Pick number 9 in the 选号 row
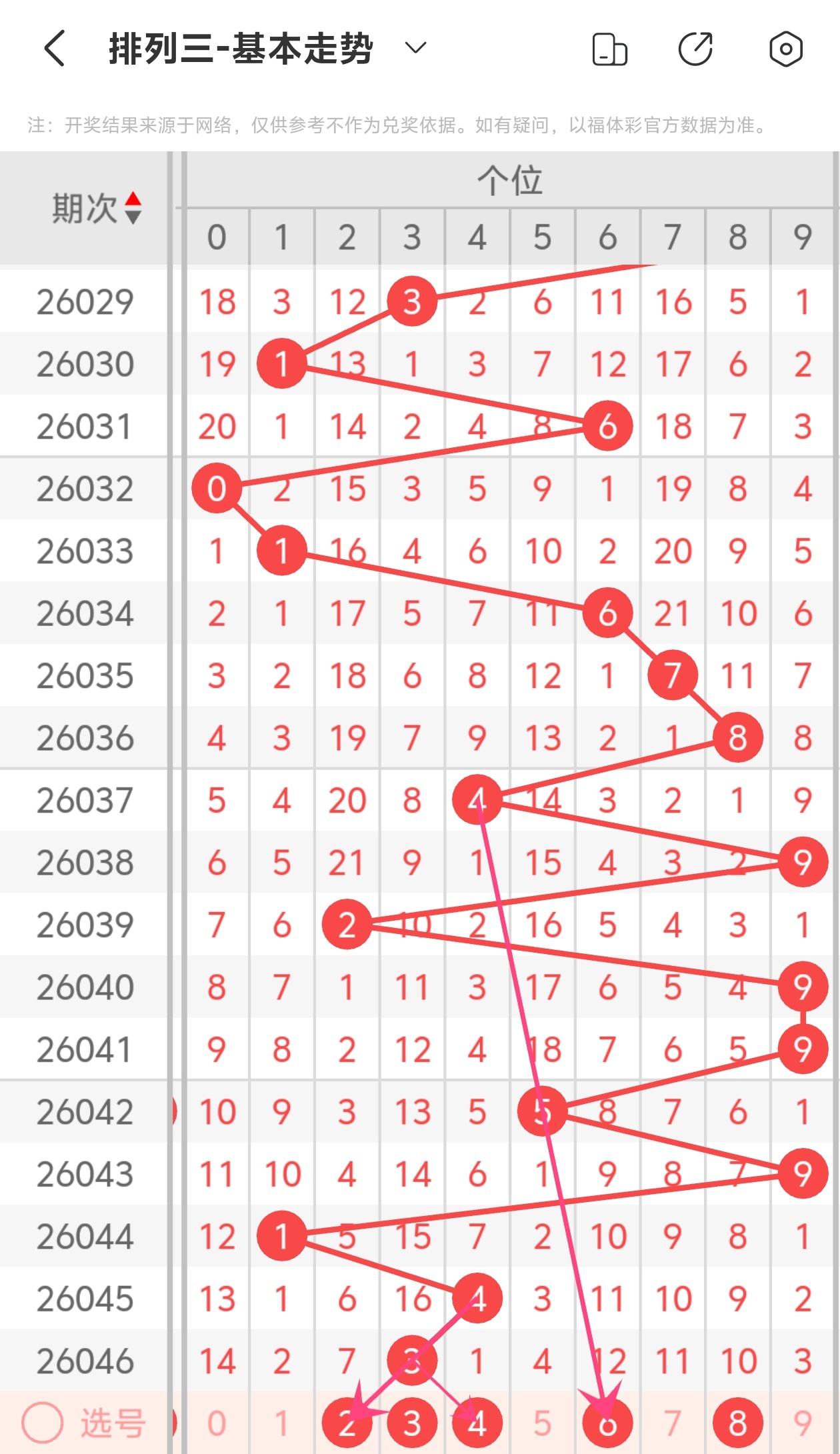840x1454 pixels. [x=803, y=1423]
